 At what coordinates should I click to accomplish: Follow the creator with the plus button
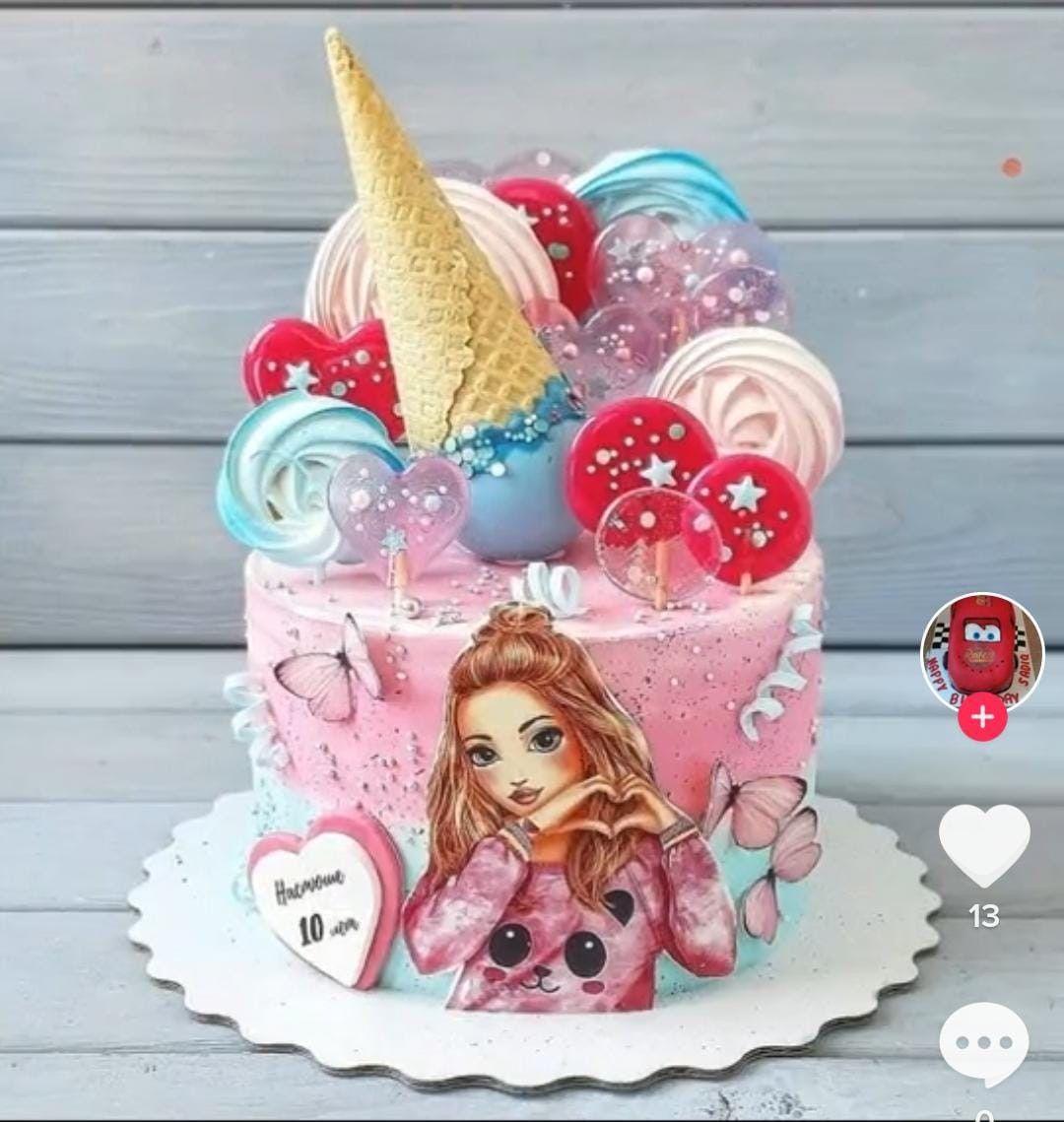pyautogui.click(x=982, y=716)
